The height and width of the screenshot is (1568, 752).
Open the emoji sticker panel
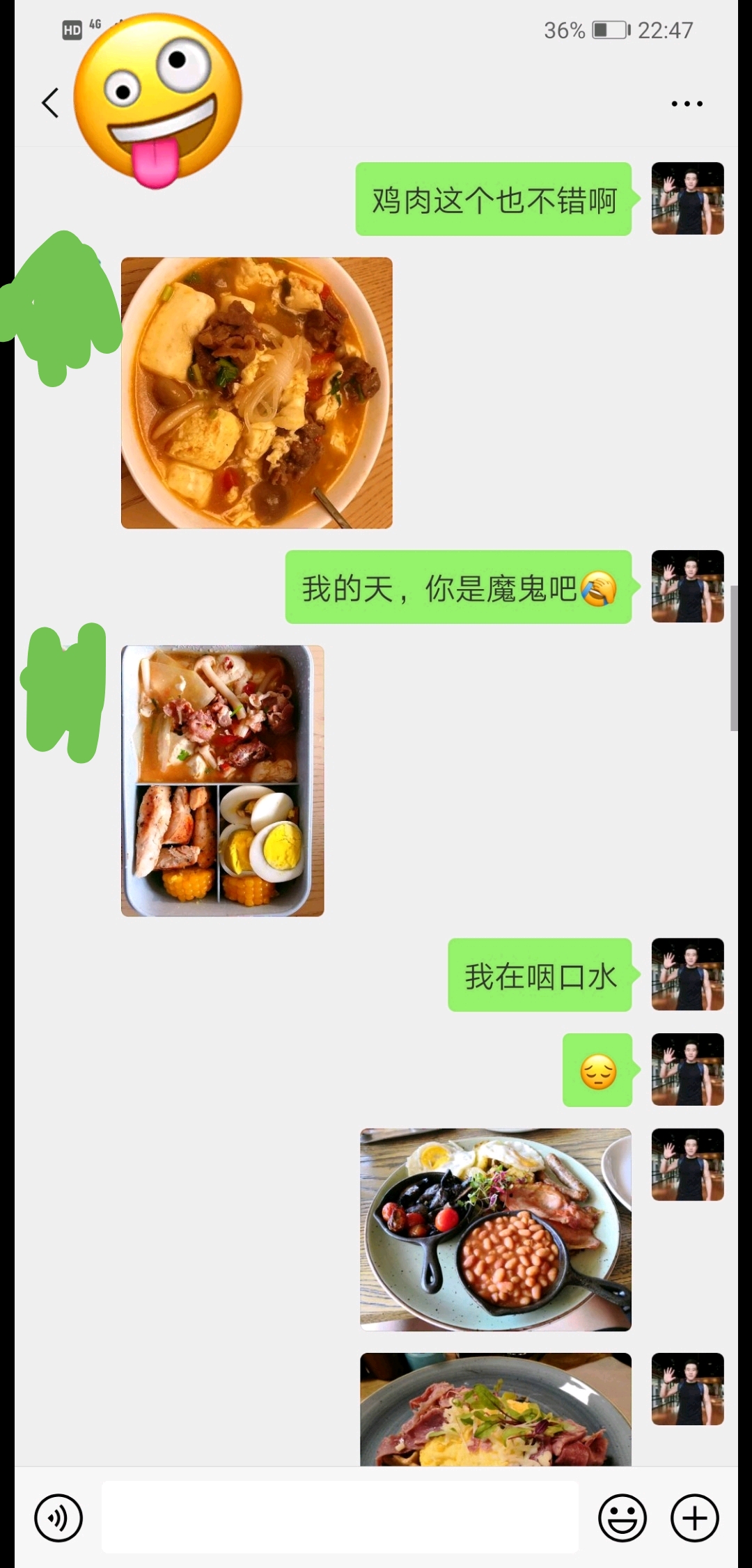[622, 1518]
